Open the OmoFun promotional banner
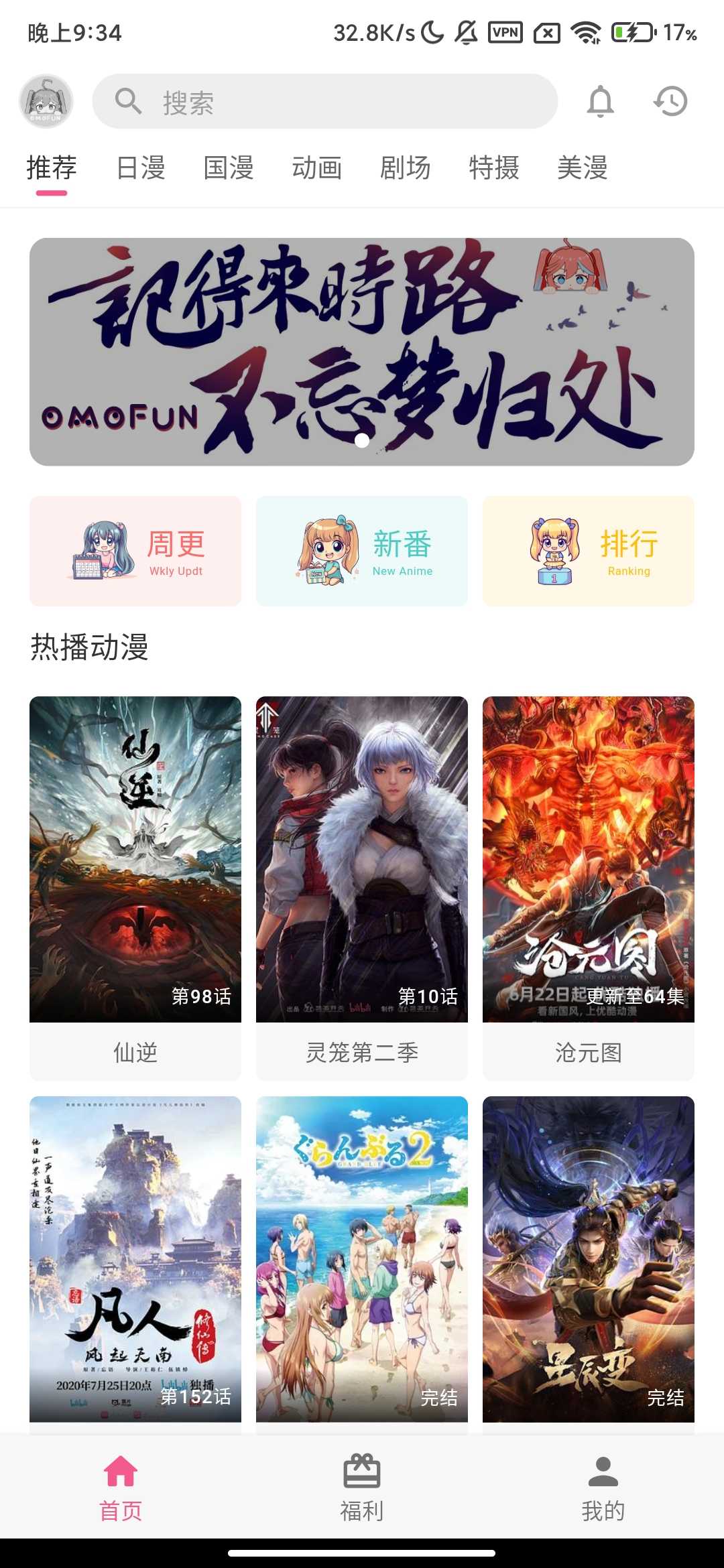 click(361, 348)
